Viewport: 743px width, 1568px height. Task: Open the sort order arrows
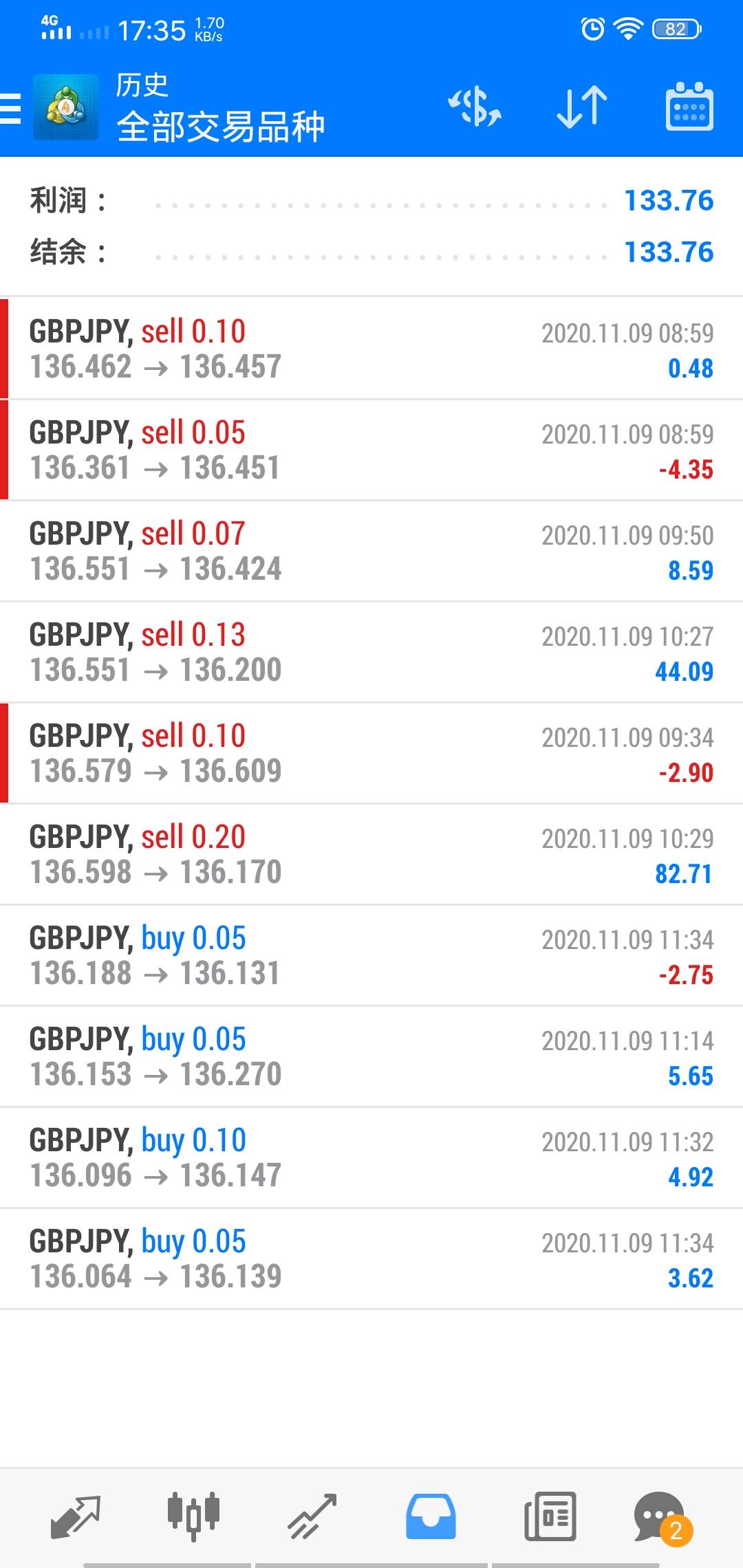pyautogui.click(x=582, y=107)
